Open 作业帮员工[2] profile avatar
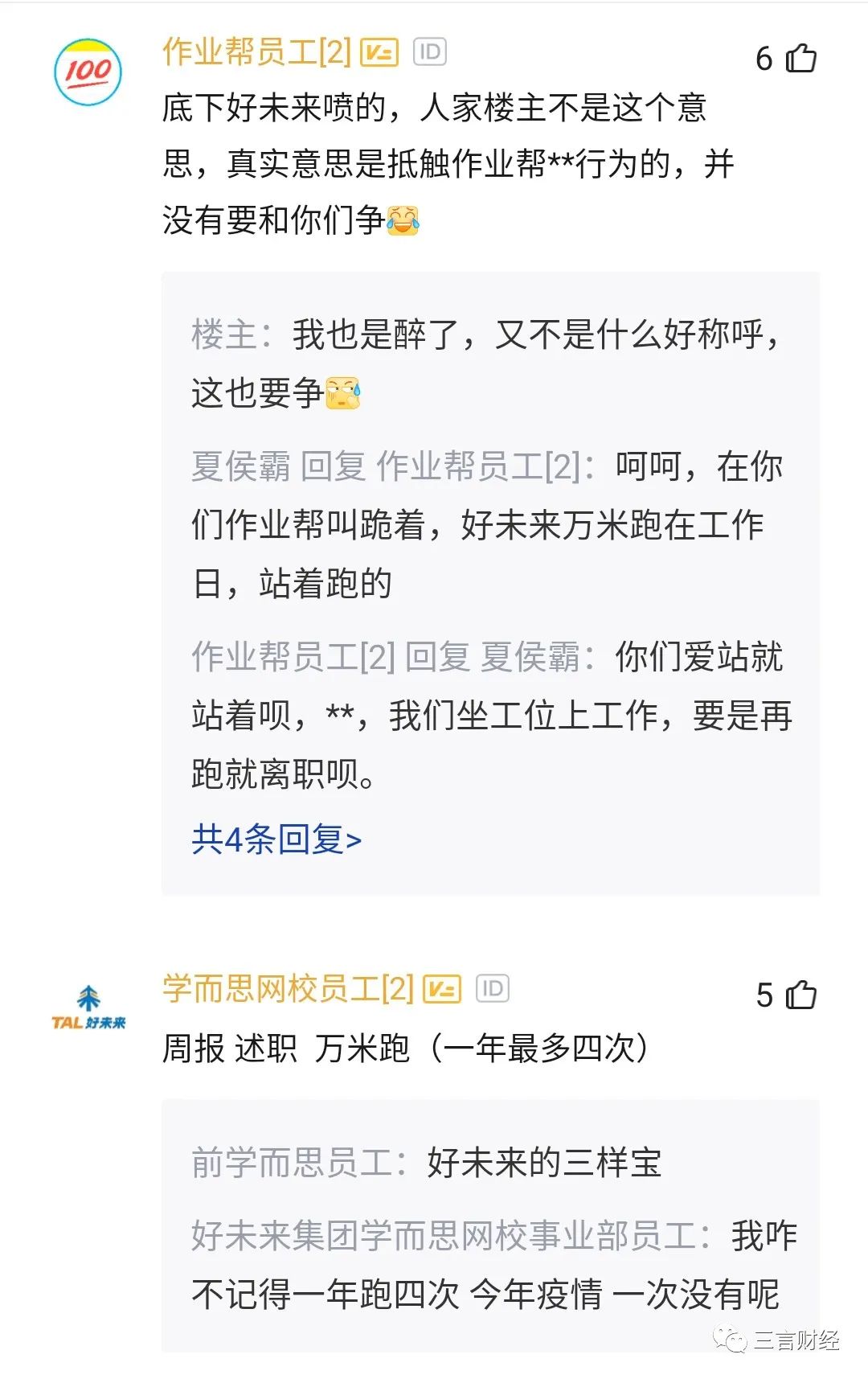 (88, 72)
